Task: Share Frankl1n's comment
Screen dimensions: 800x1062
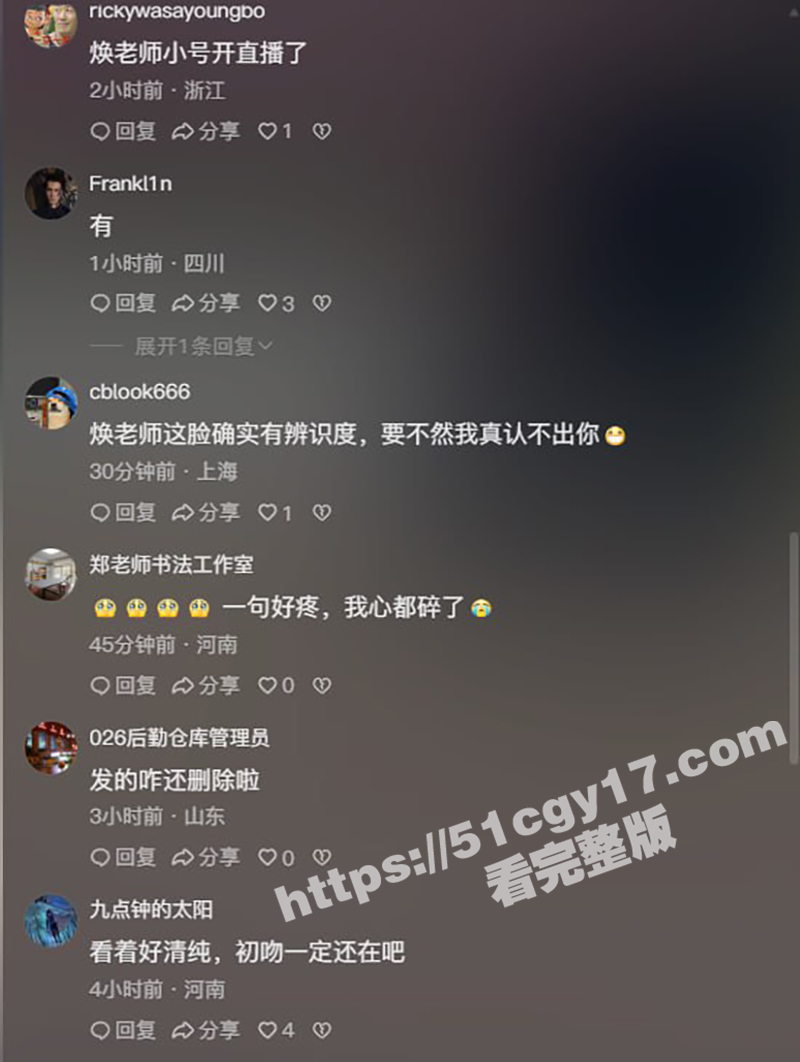Action: click(x=206, y=303)
